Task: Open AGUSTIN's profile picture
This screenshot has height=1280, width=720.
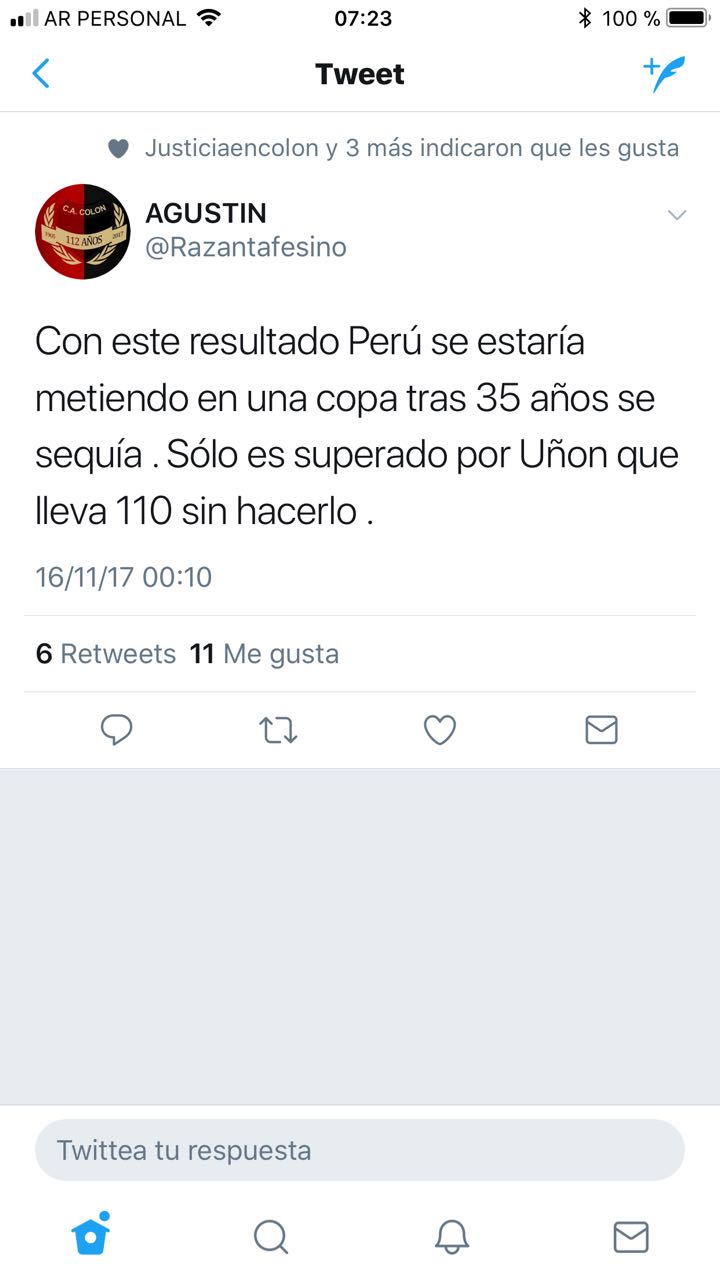Action: coord(83,231)
